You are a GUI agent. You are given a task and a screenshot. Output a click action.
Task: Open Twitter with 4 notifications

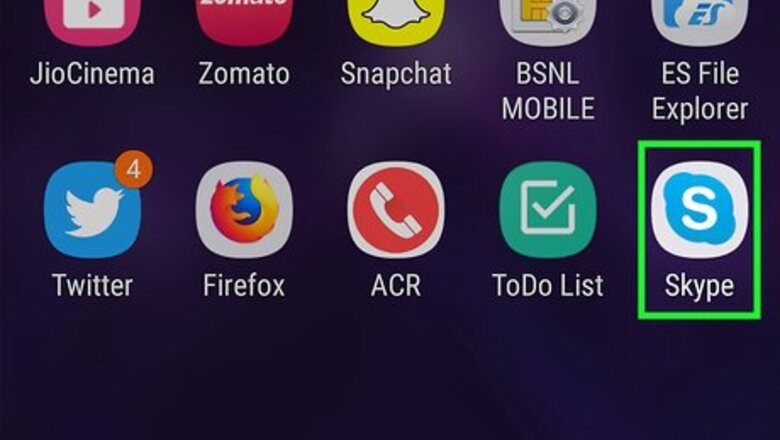[92, 210]
